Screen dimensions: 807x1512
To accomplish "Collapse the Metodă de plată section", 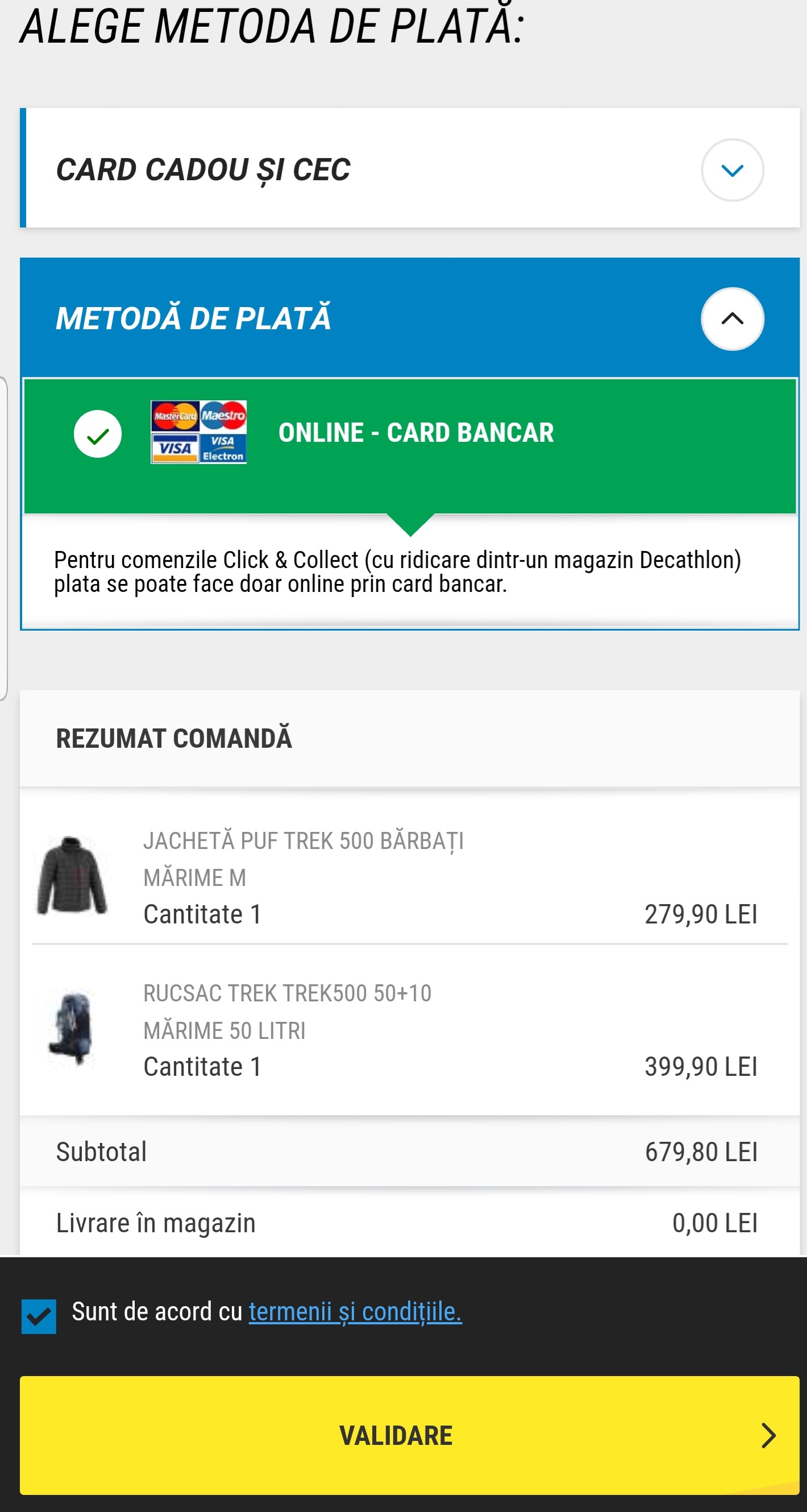I will 732,318.
